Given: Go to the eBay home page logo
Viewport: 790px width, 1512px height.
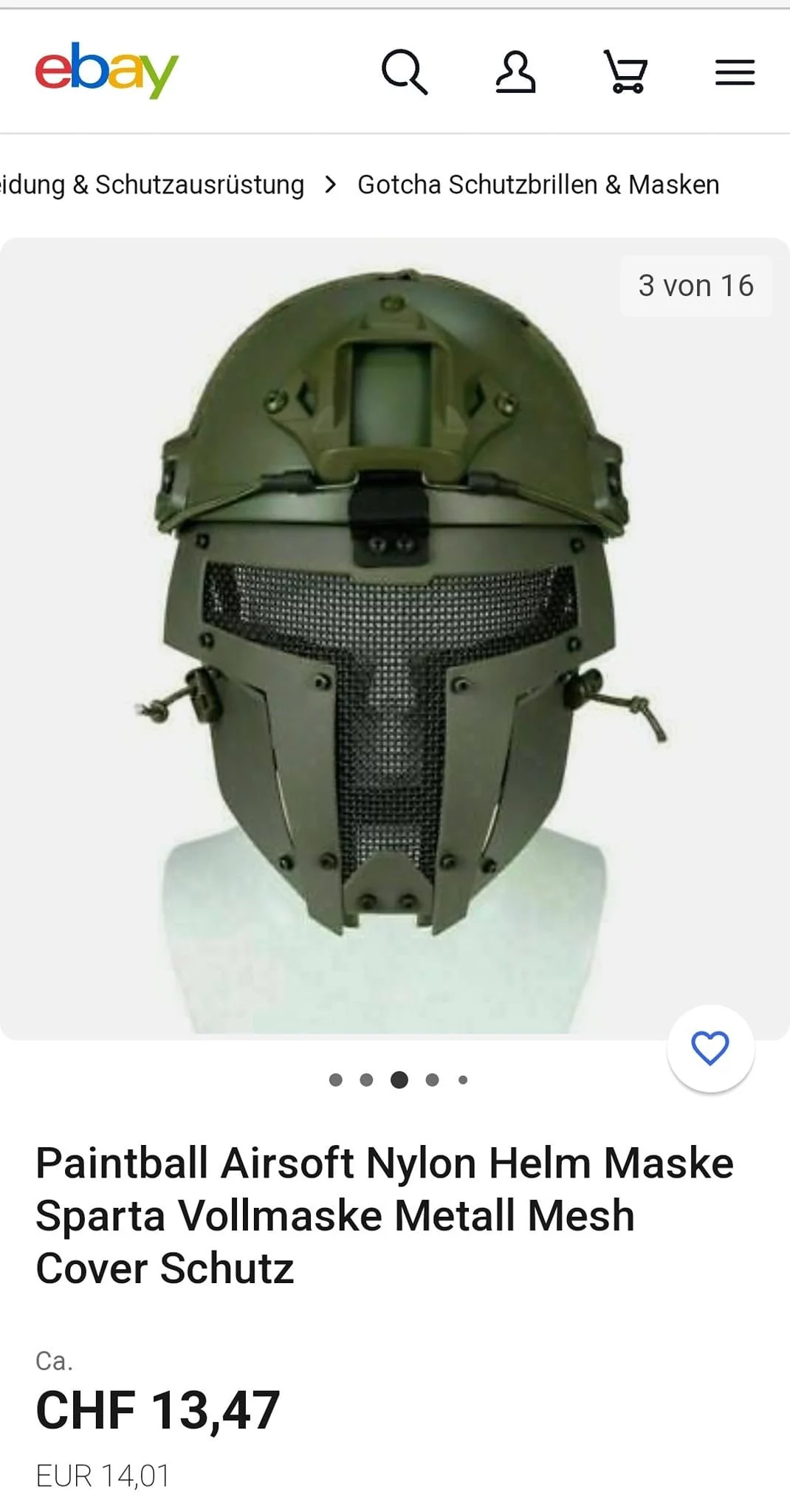Looking at the screenshot, I should point(107,70).
